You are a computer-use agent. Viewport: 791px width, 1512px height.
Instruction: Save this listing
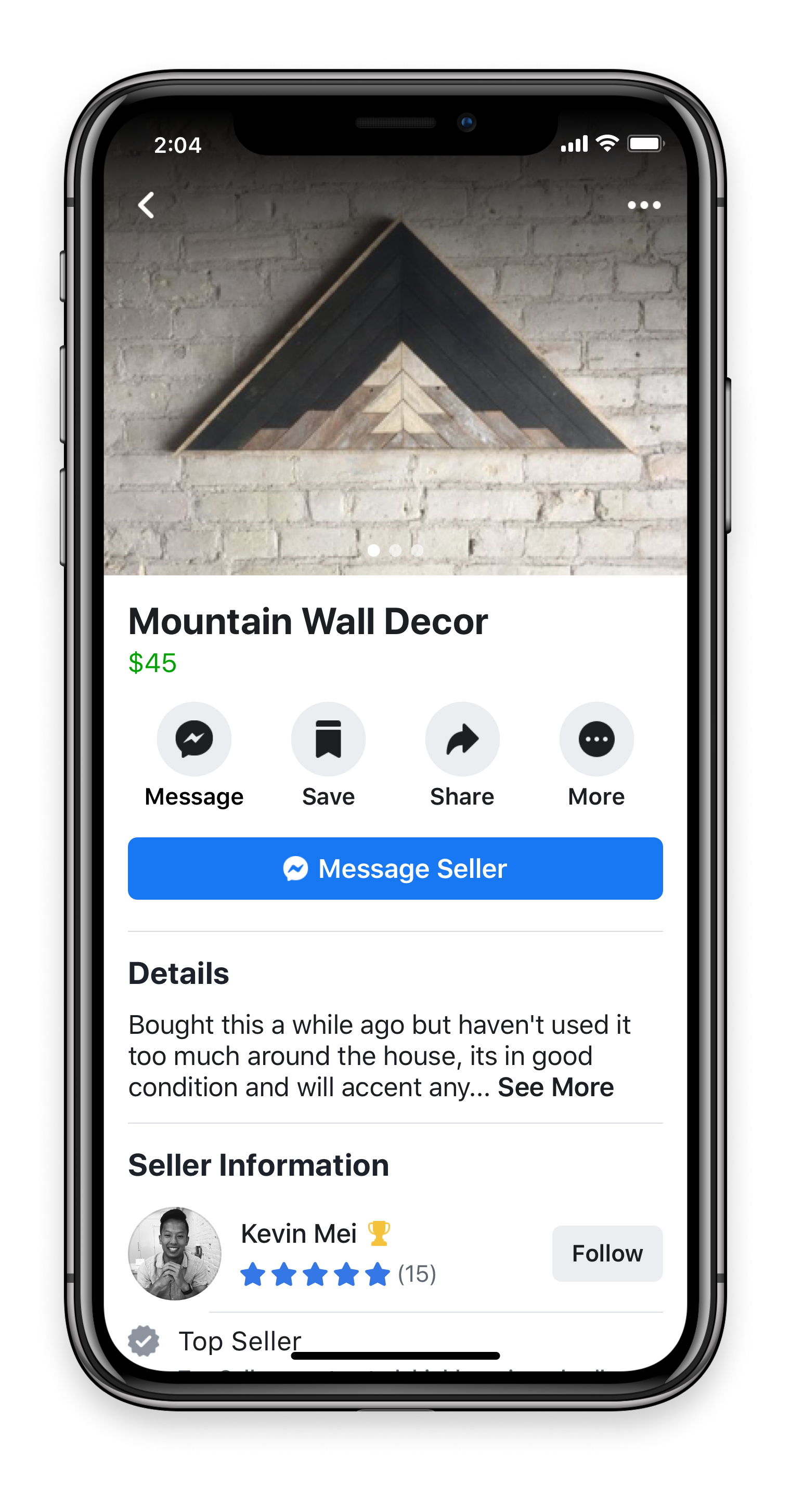click(328, 739)
